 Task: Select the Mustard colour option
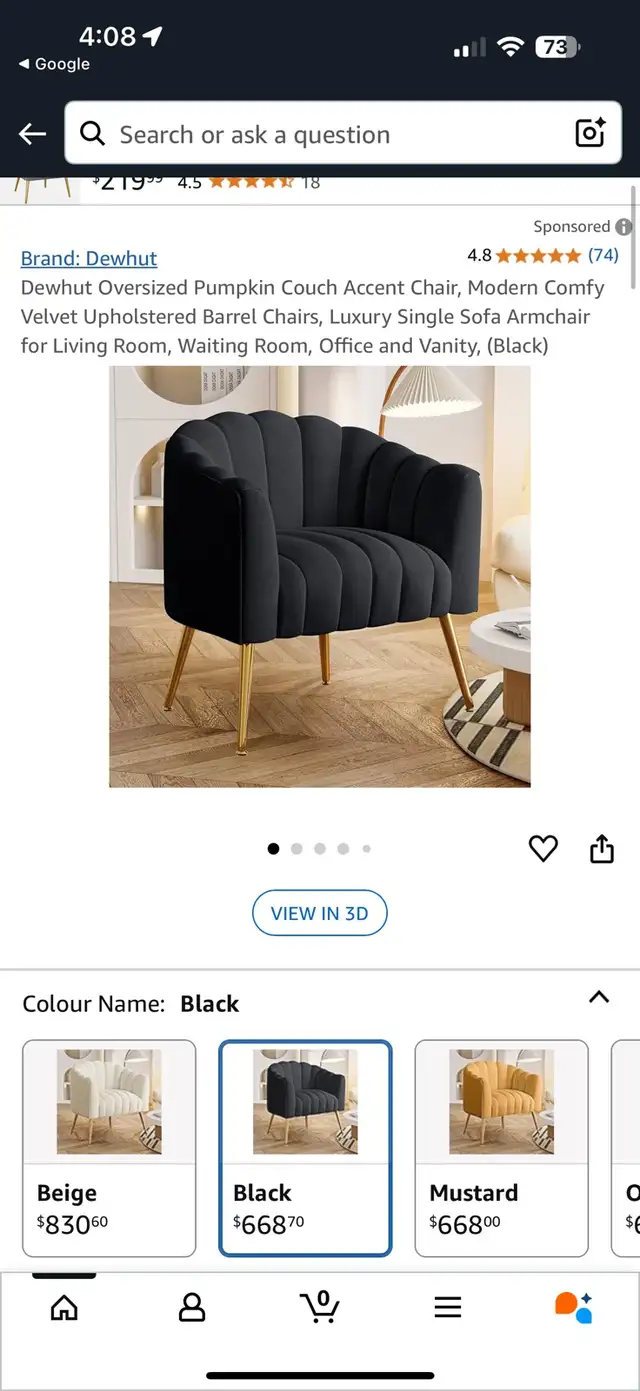[501, 1148]
